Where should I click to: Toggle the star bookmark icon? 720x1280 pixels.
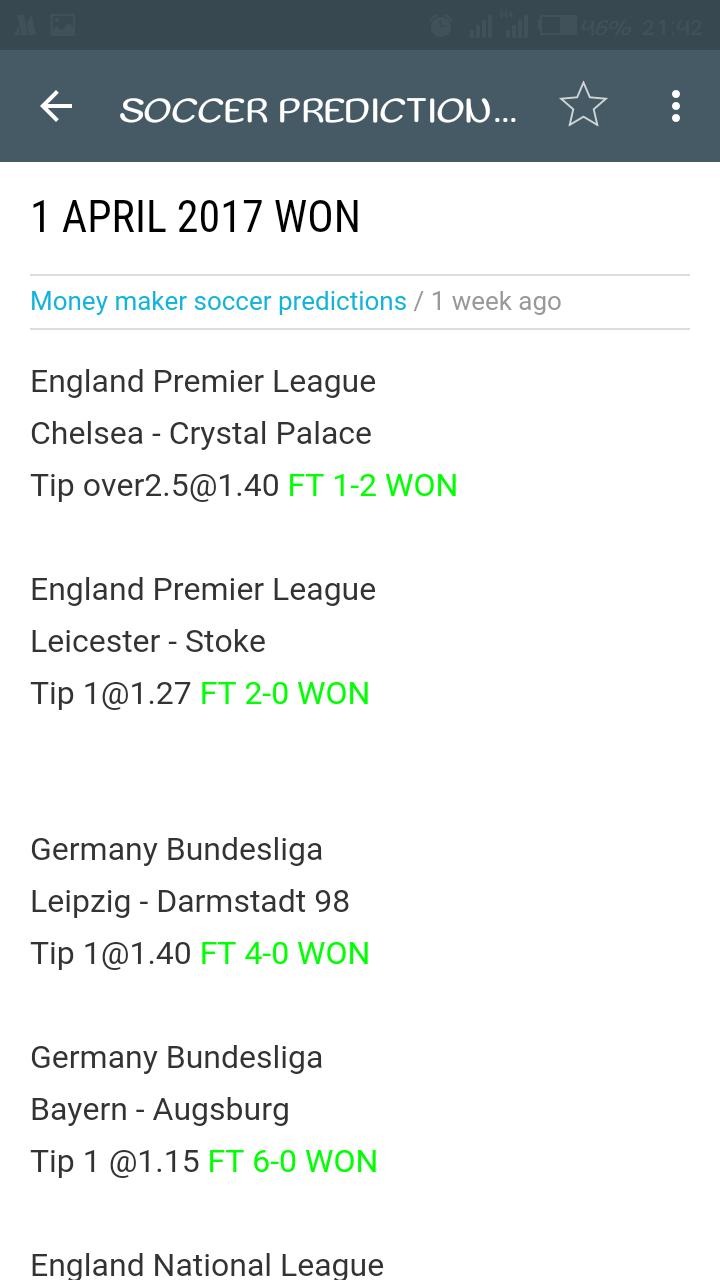point(583,103)
